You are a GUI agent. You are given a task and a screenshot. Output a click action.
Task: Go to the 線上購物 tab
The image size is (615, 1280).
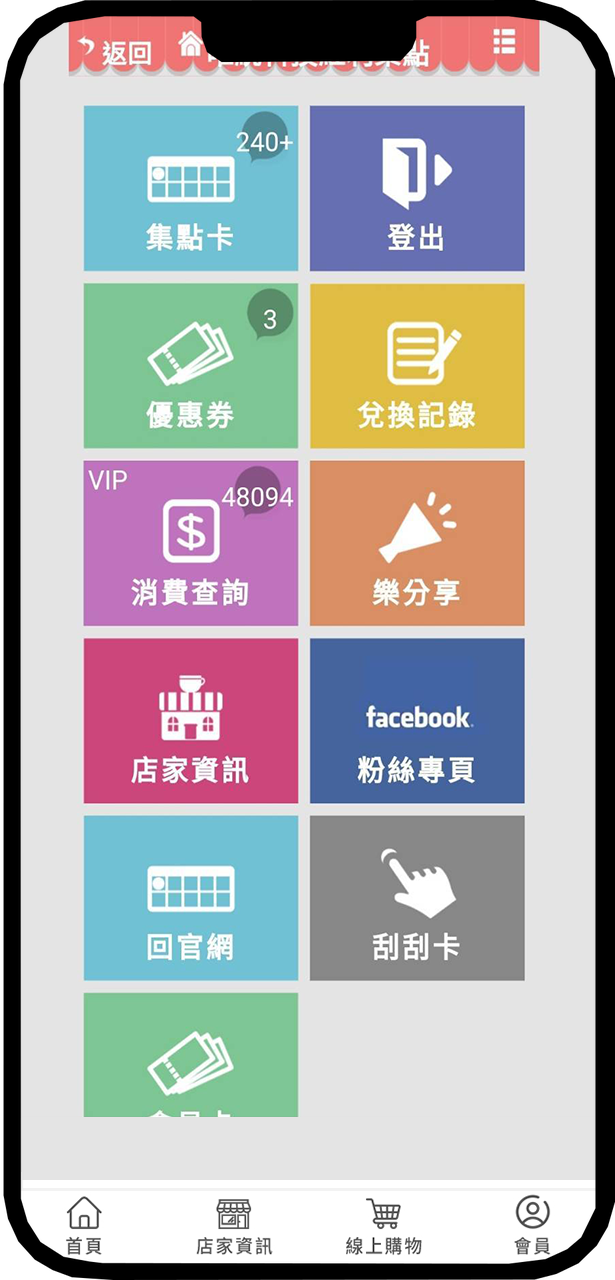[x=384, y=1226]
